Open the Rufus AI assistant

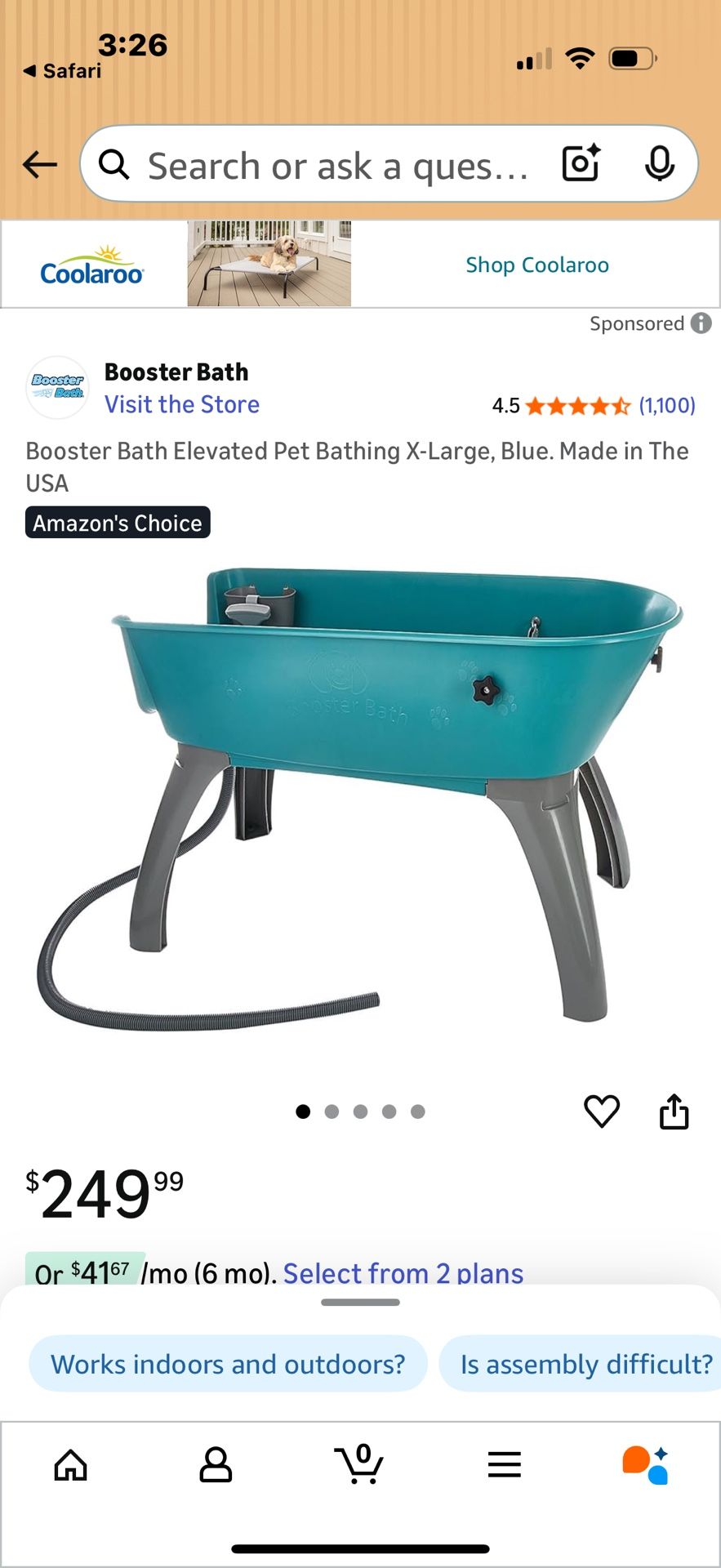[x=646, y=1465]
